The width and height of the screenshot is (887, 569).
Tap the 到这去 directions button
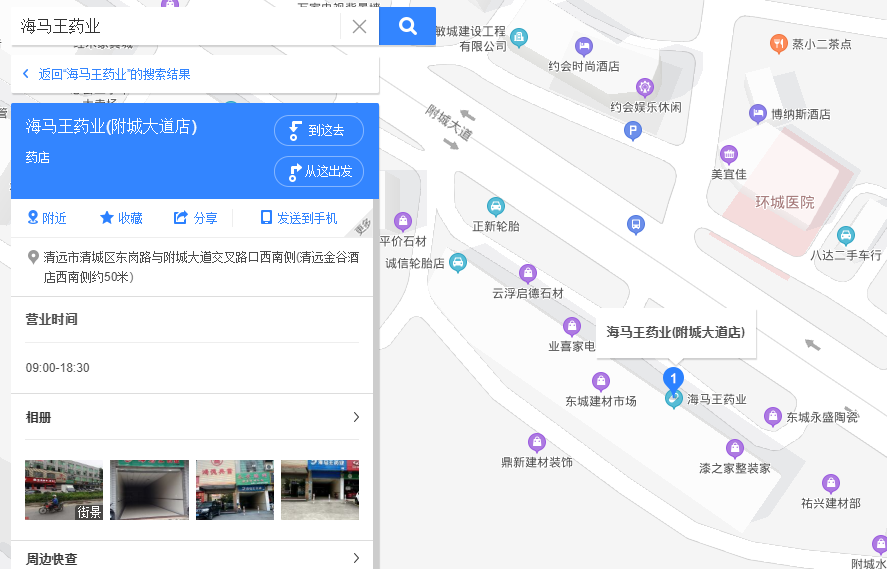(318, 131)
